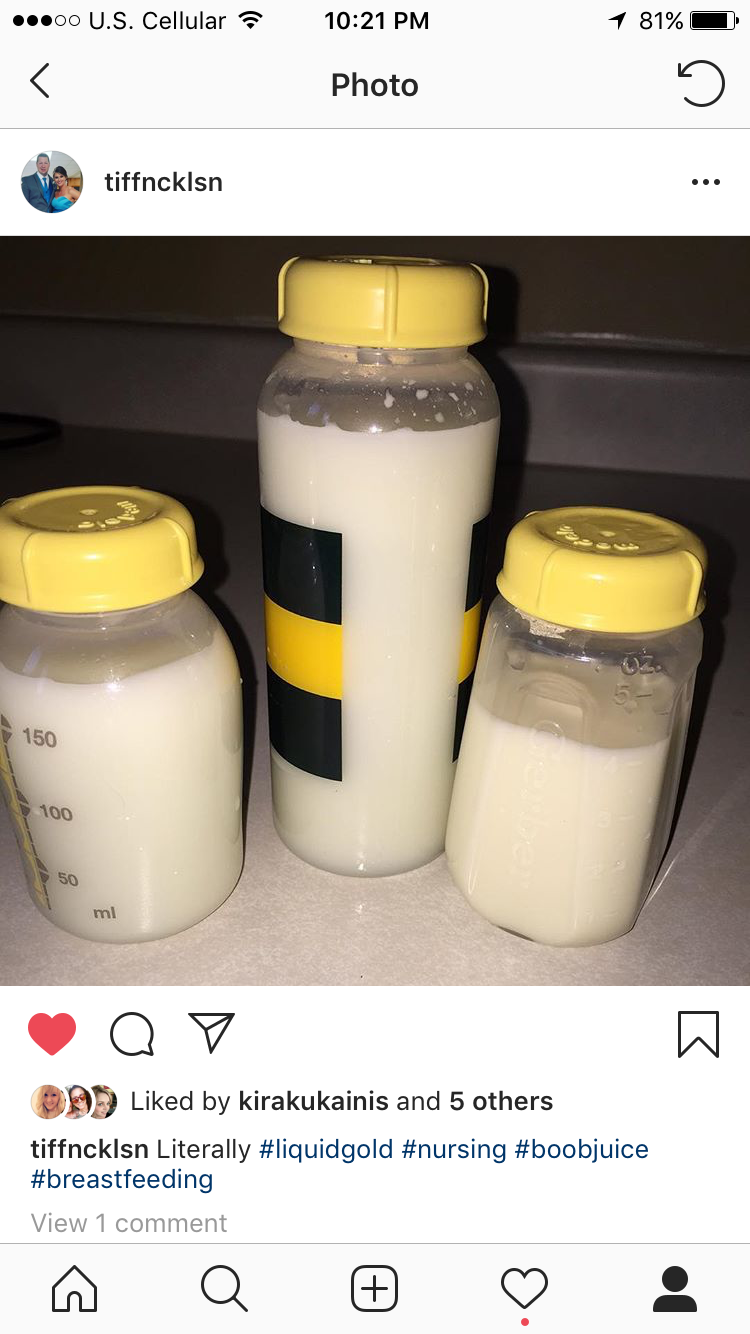Go back from the Photo screen
750x1334 pixels.
(x=40, y=82)
